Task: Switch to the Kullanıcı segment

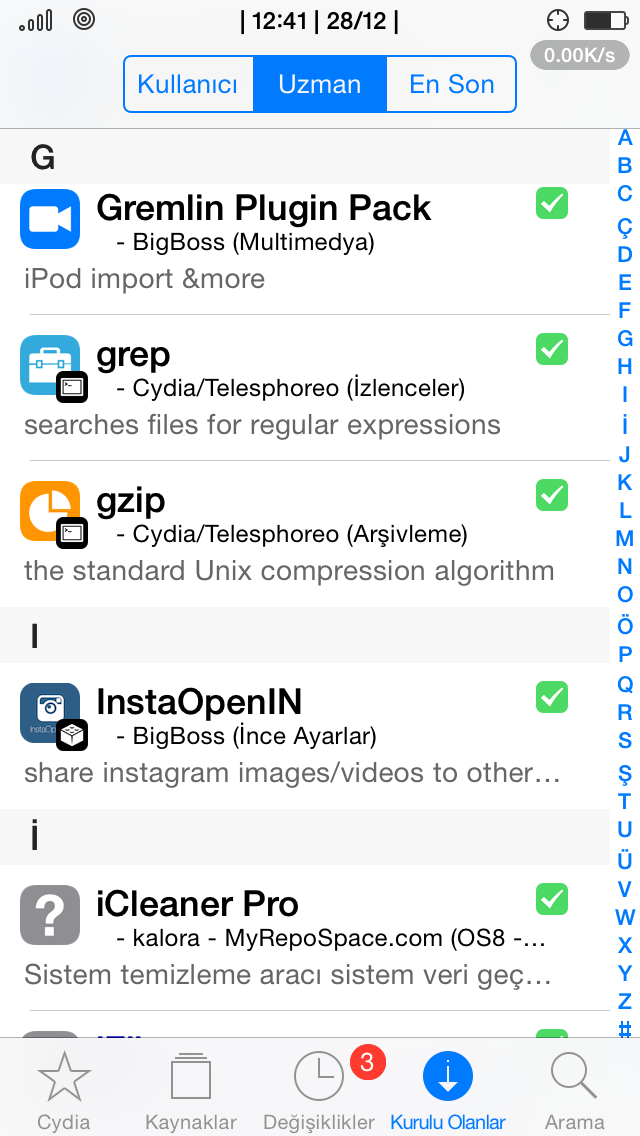Action: pos(188,84)
